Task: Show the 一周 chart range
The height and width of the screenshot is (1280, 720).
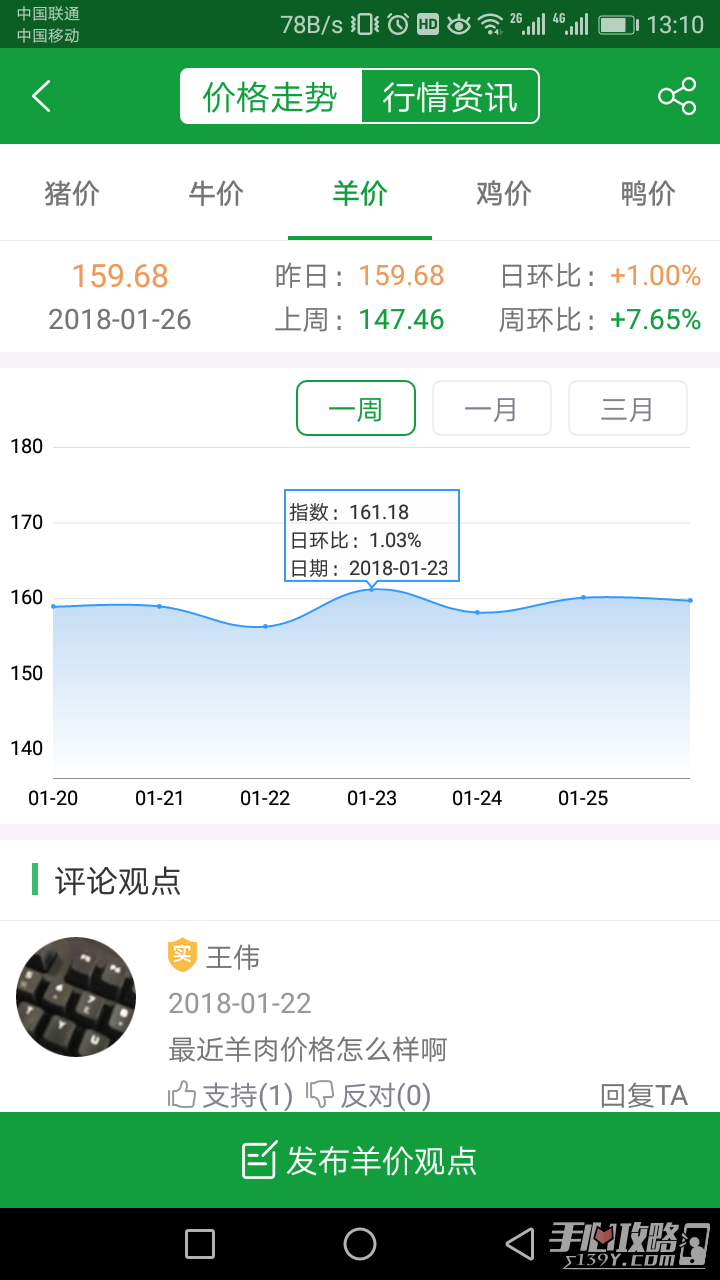Action: (x=356, y=408)
